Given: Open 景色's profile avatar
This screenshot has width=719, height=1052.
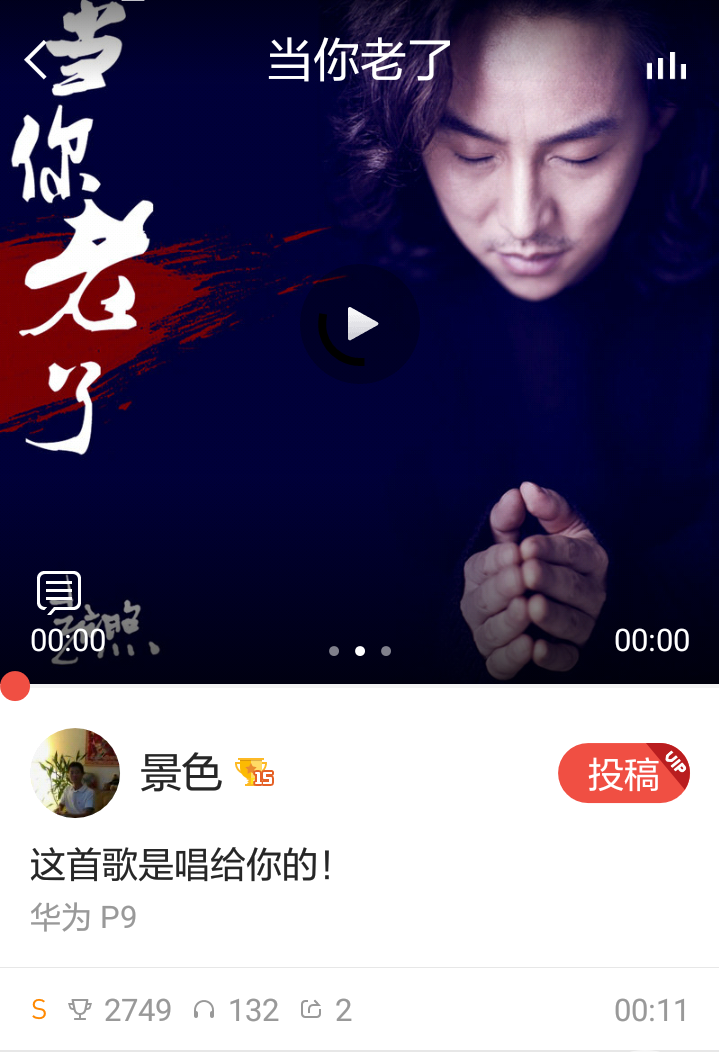Looking at the screenshot, I should click(x=76, y=773).
